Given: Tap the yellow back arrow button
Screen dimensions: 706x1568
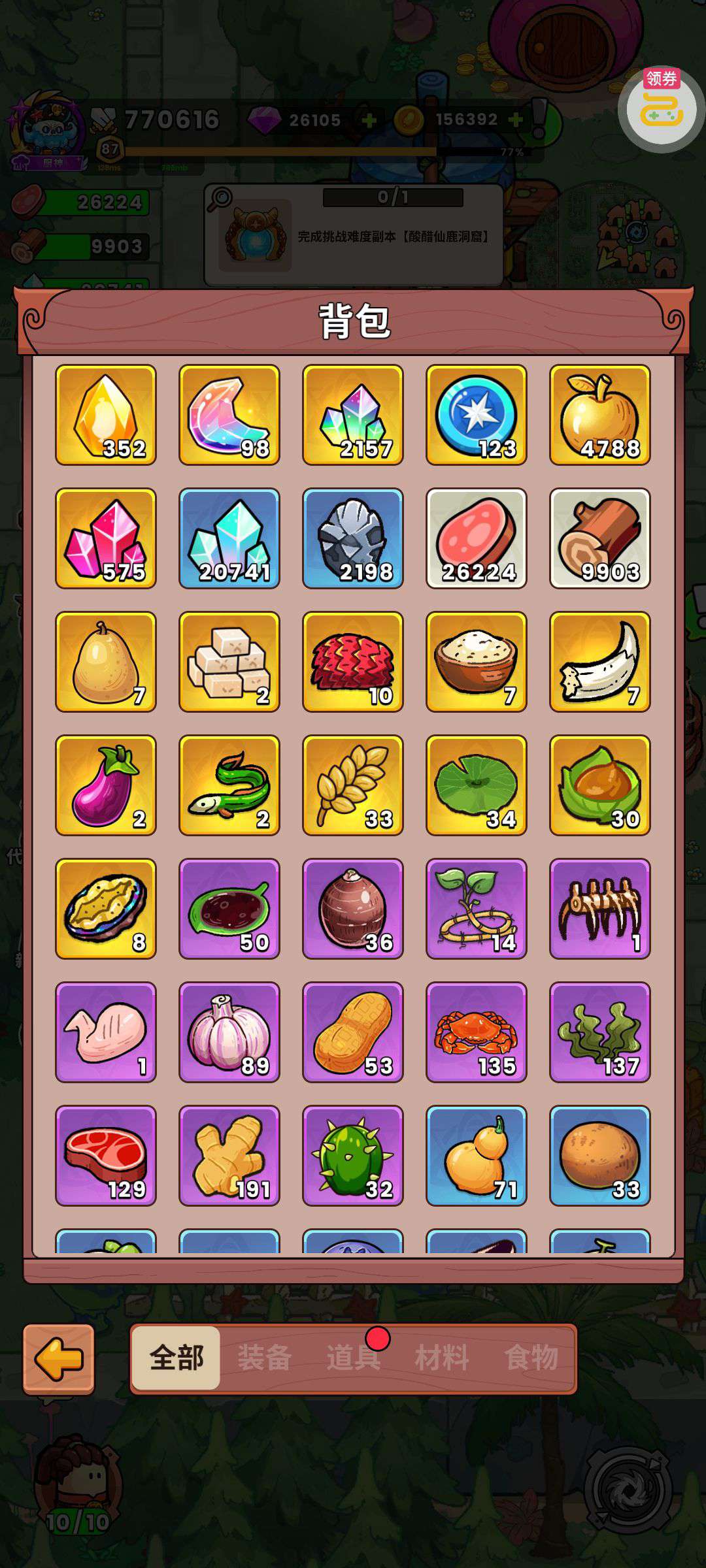Looking at the screenshot, I should (59, 1359).
